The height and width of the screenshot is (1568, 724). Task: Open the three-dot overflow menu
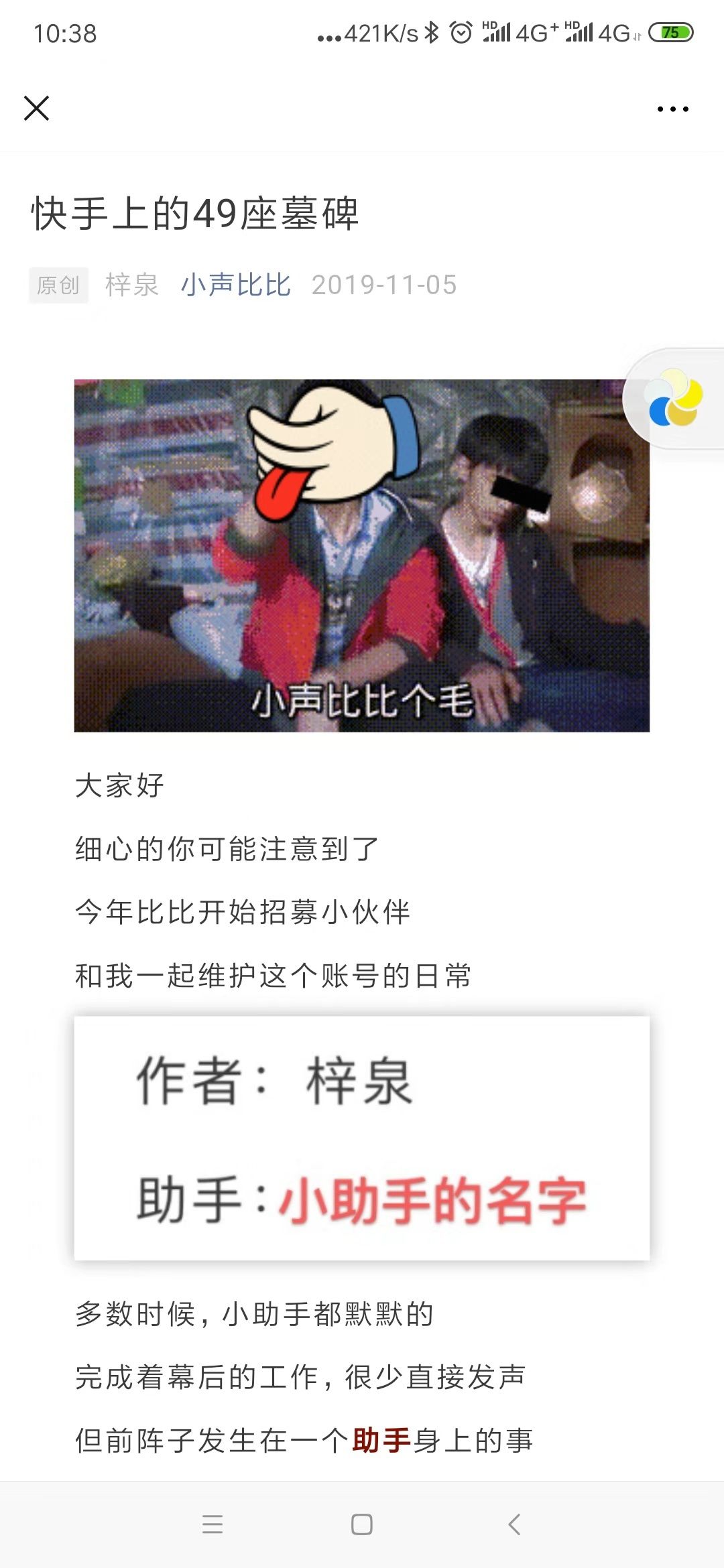coord(672,109)
